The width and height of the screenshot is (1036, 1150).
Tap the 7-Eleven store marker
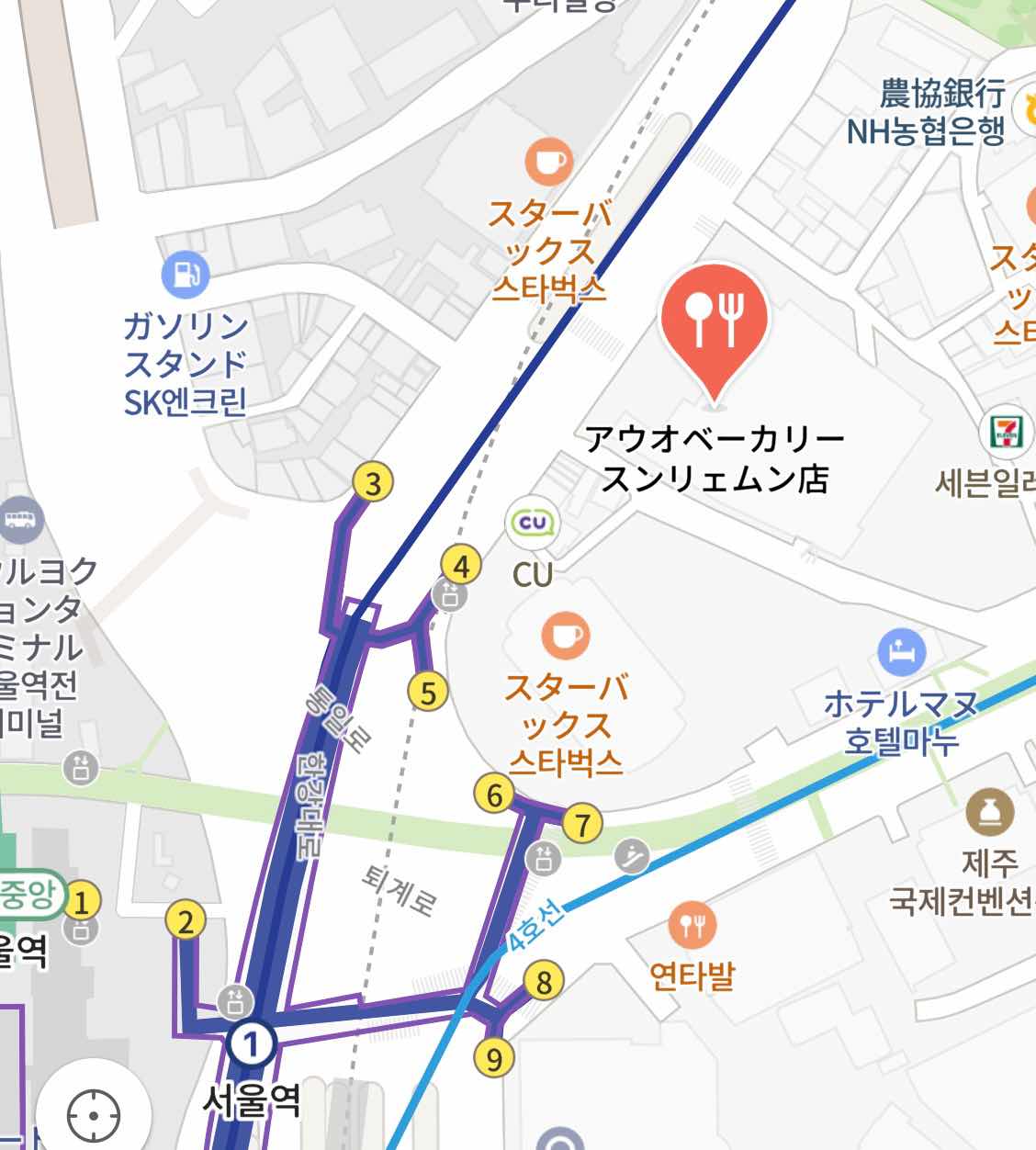(x=1008, y=431)
